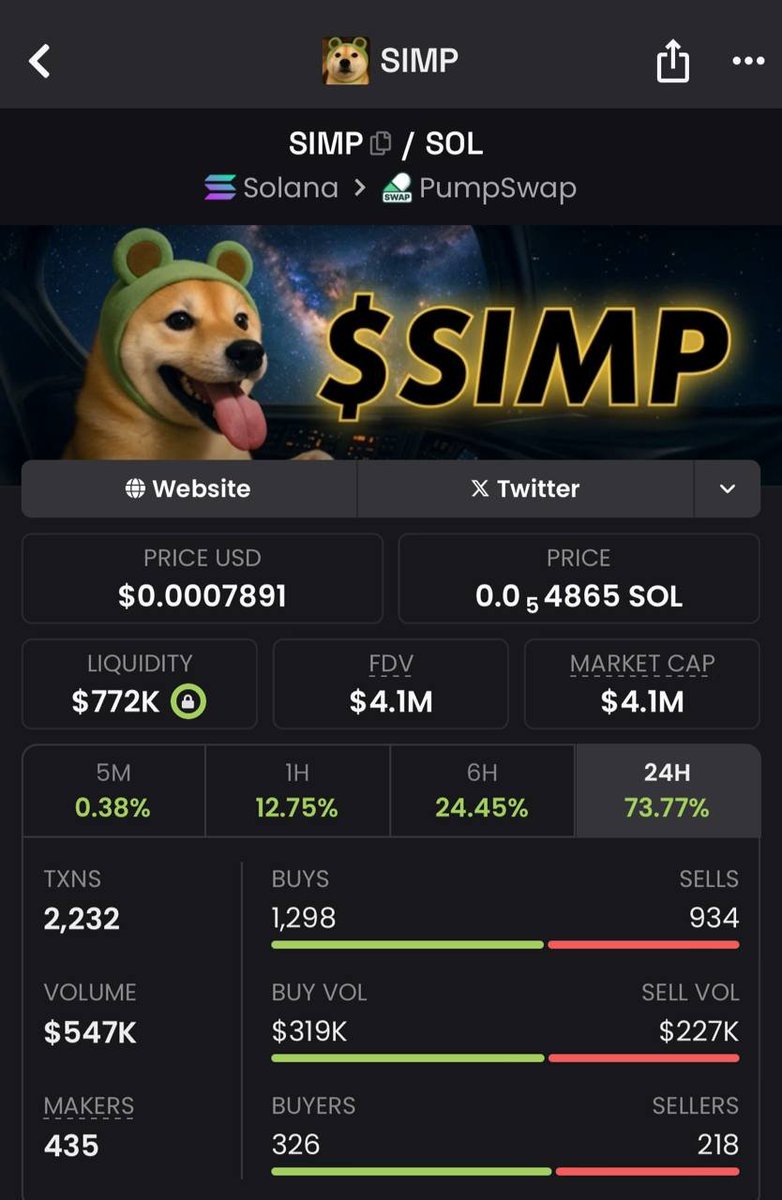
Task: Go back using the top-left arrow
Action: [x=39, y=61]
